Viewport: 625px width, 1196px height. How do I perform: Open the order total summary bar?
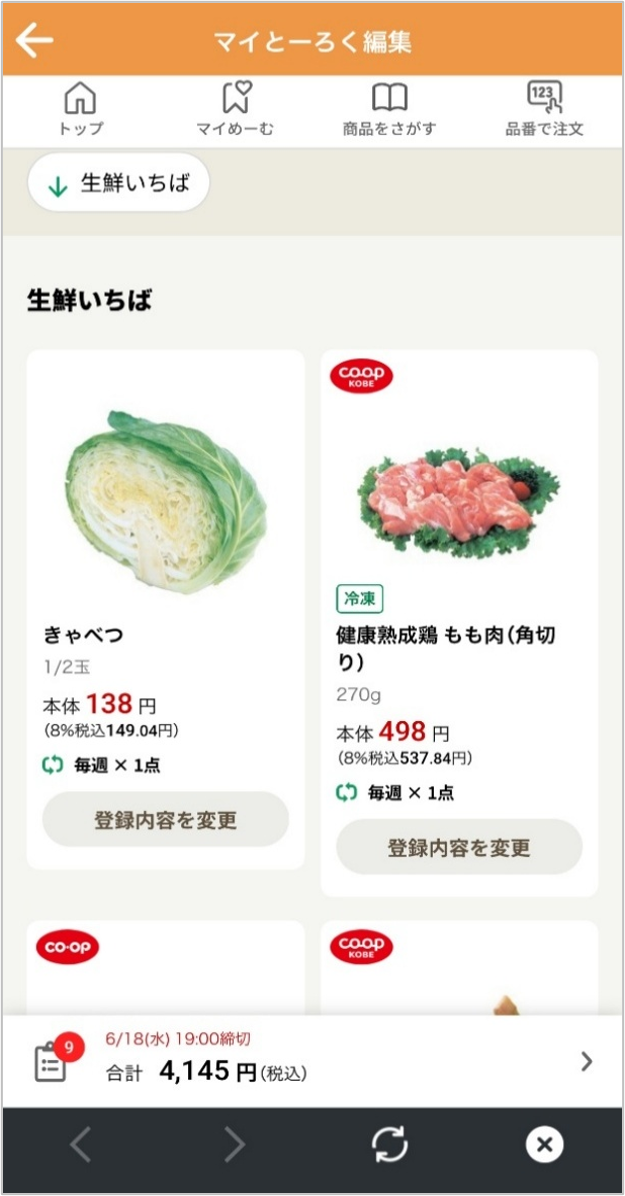click(x=312, y=1062)
